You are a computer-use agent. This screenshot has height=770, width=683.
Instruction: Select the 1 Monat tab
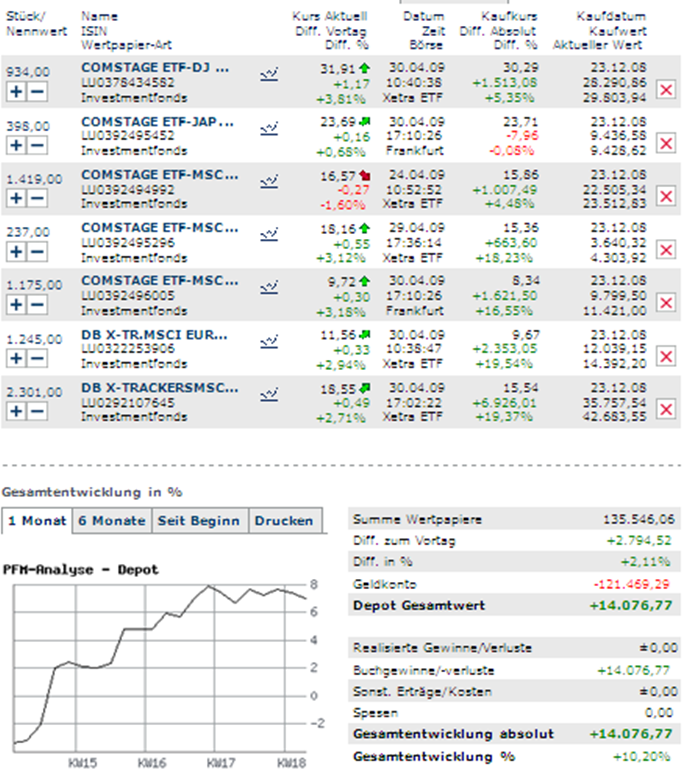(x=35, y=520)
